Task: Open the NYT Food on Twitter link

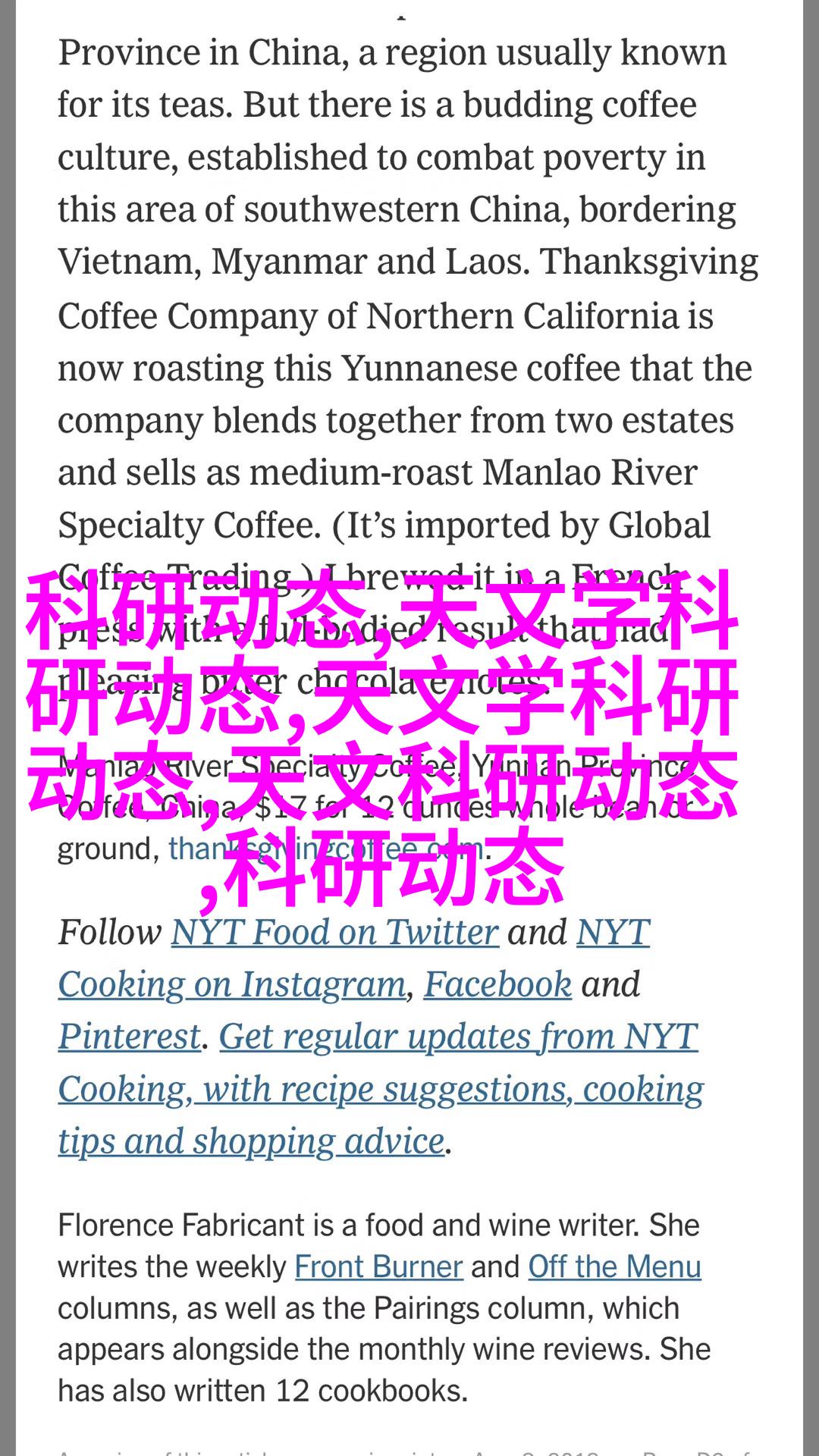Action: (x=334, y=933)
